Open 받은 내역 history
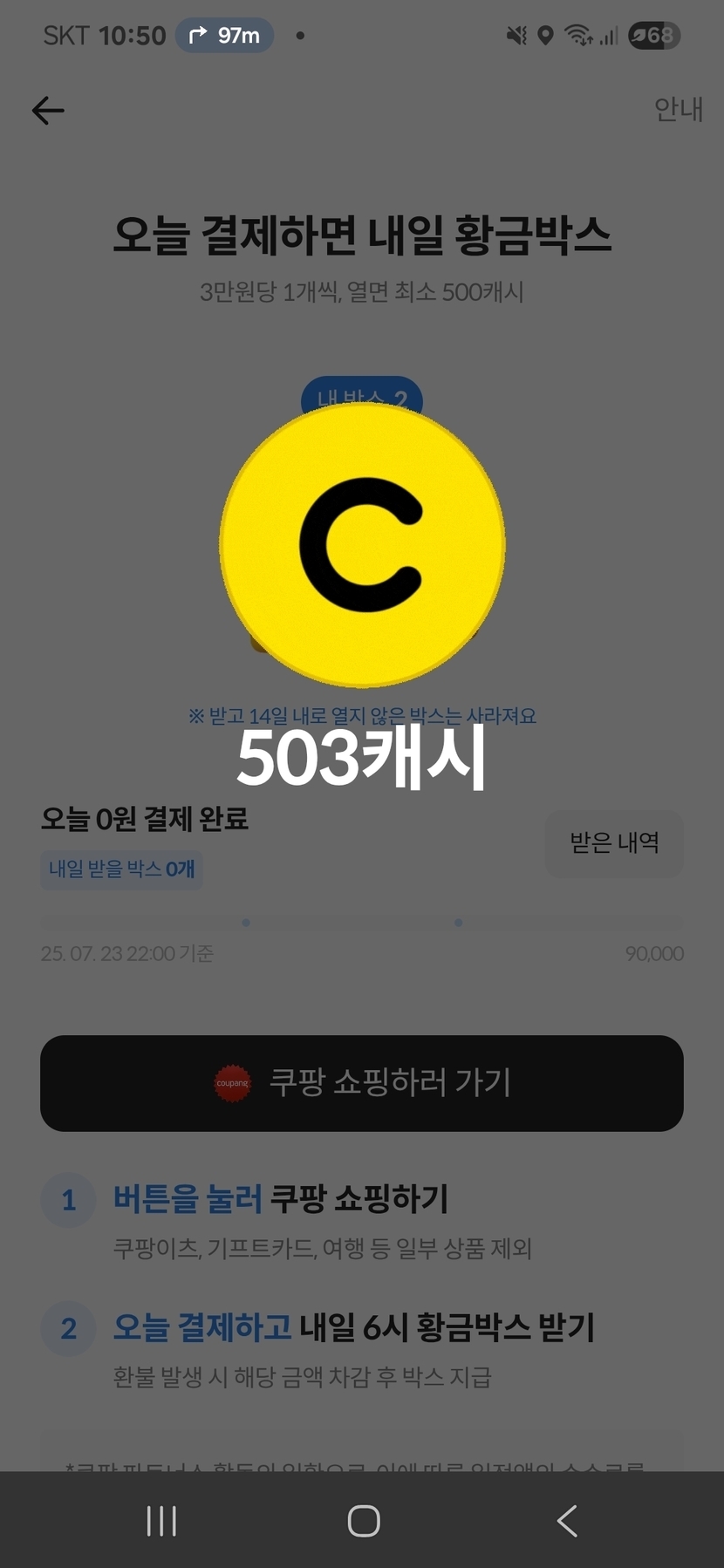This screenshot has height=1568, width=724. coord(614,842)
